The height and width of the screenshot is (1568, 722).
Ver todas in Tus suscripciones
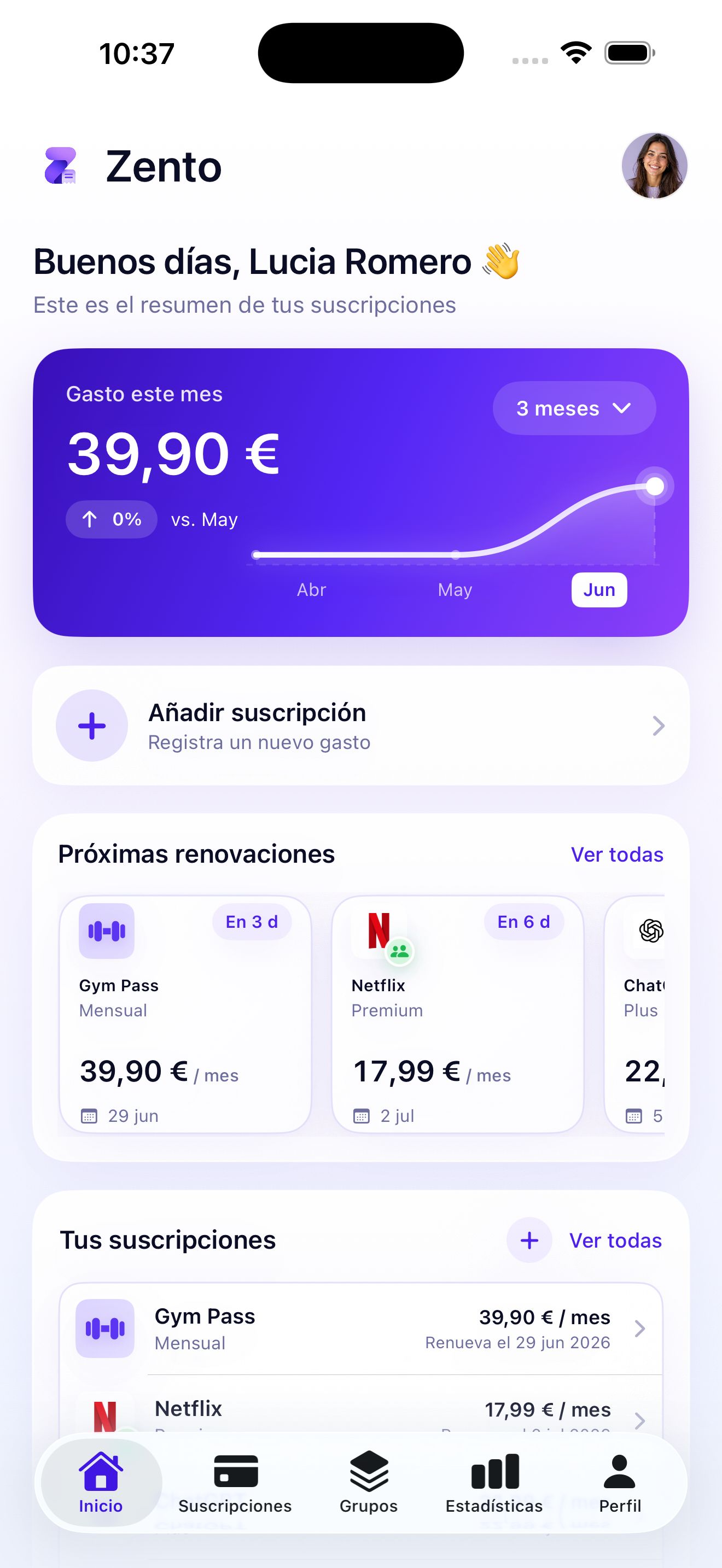pos(615,1240)
